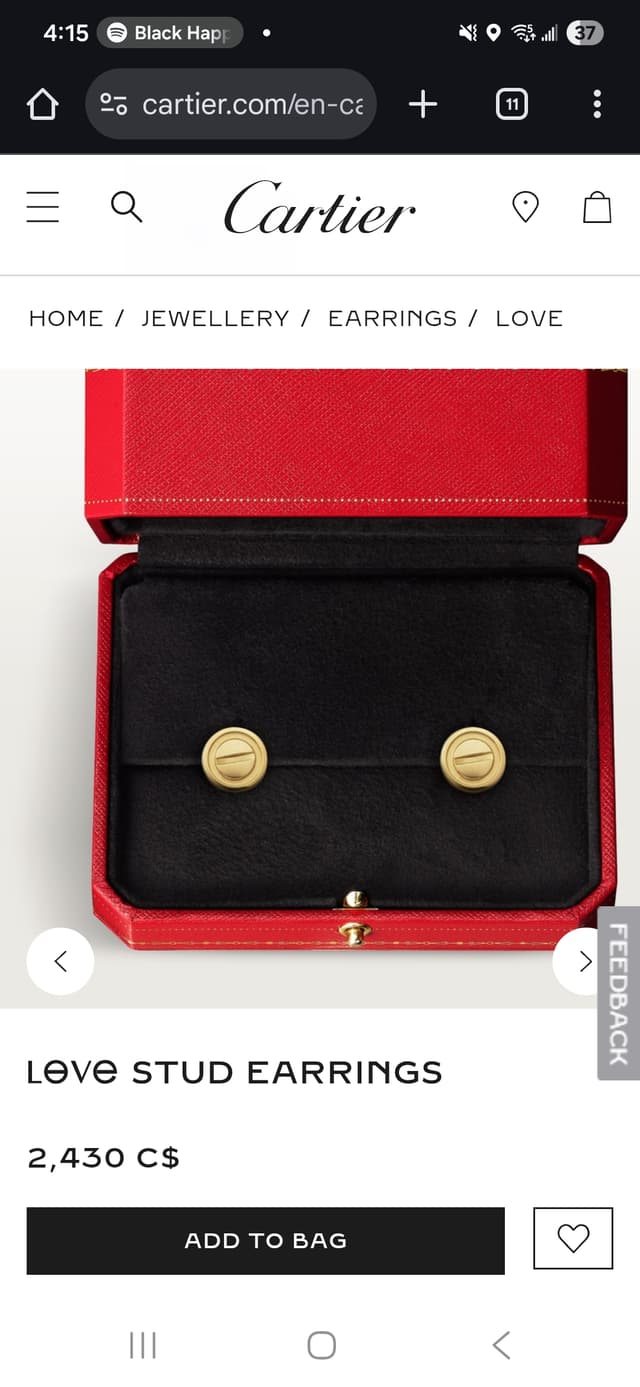640x1387 pixels.
Task: Tap the browser home button
Action: [42, 104]
